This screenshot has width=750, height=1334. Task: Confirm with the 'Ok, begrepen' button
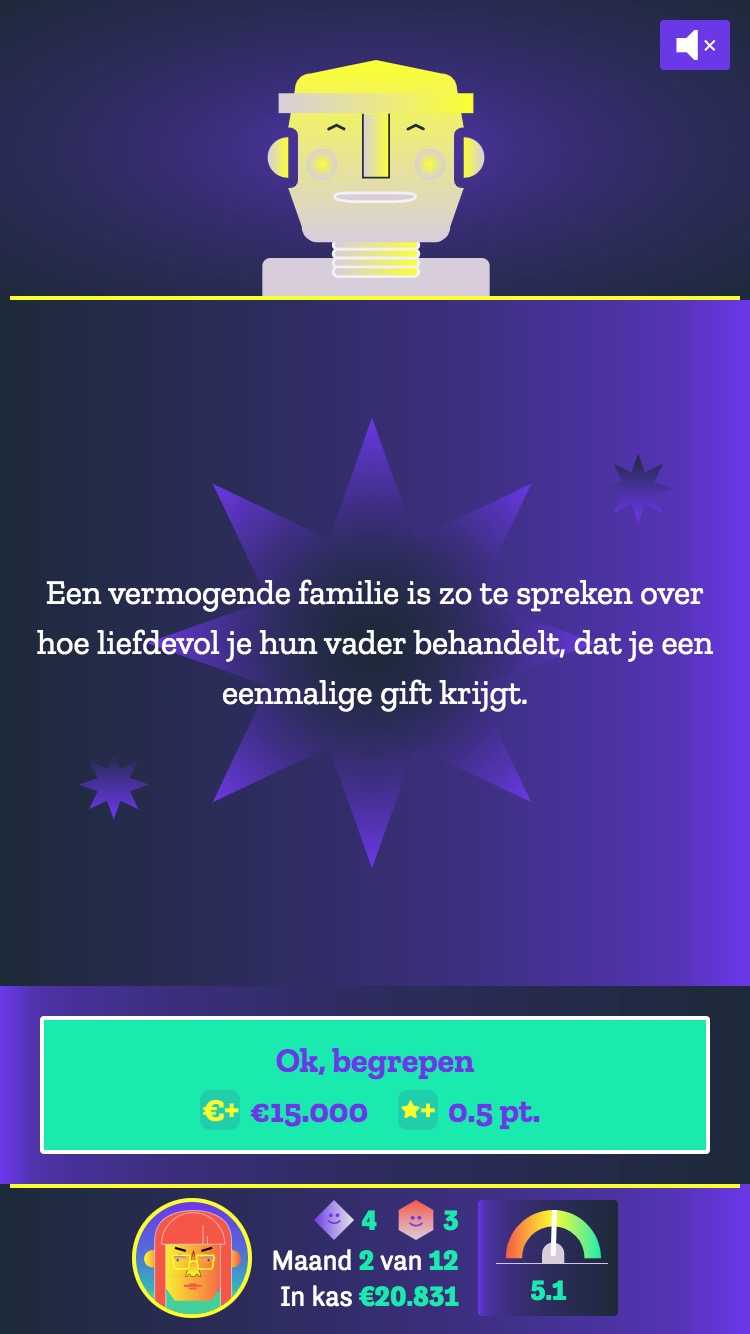[374, 1085]
